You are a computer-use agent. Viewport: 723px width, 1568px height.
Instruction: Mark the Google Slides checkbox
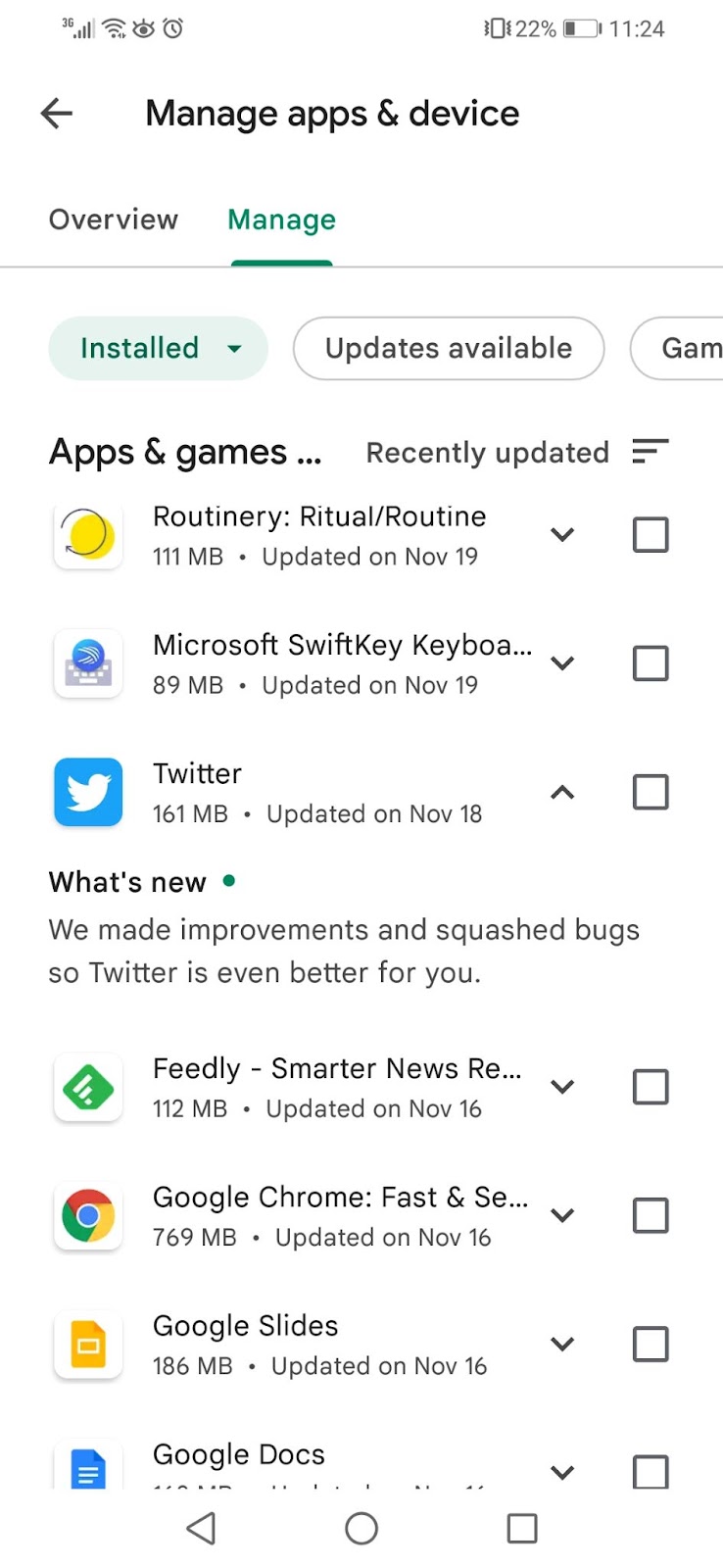[651, 1345]
